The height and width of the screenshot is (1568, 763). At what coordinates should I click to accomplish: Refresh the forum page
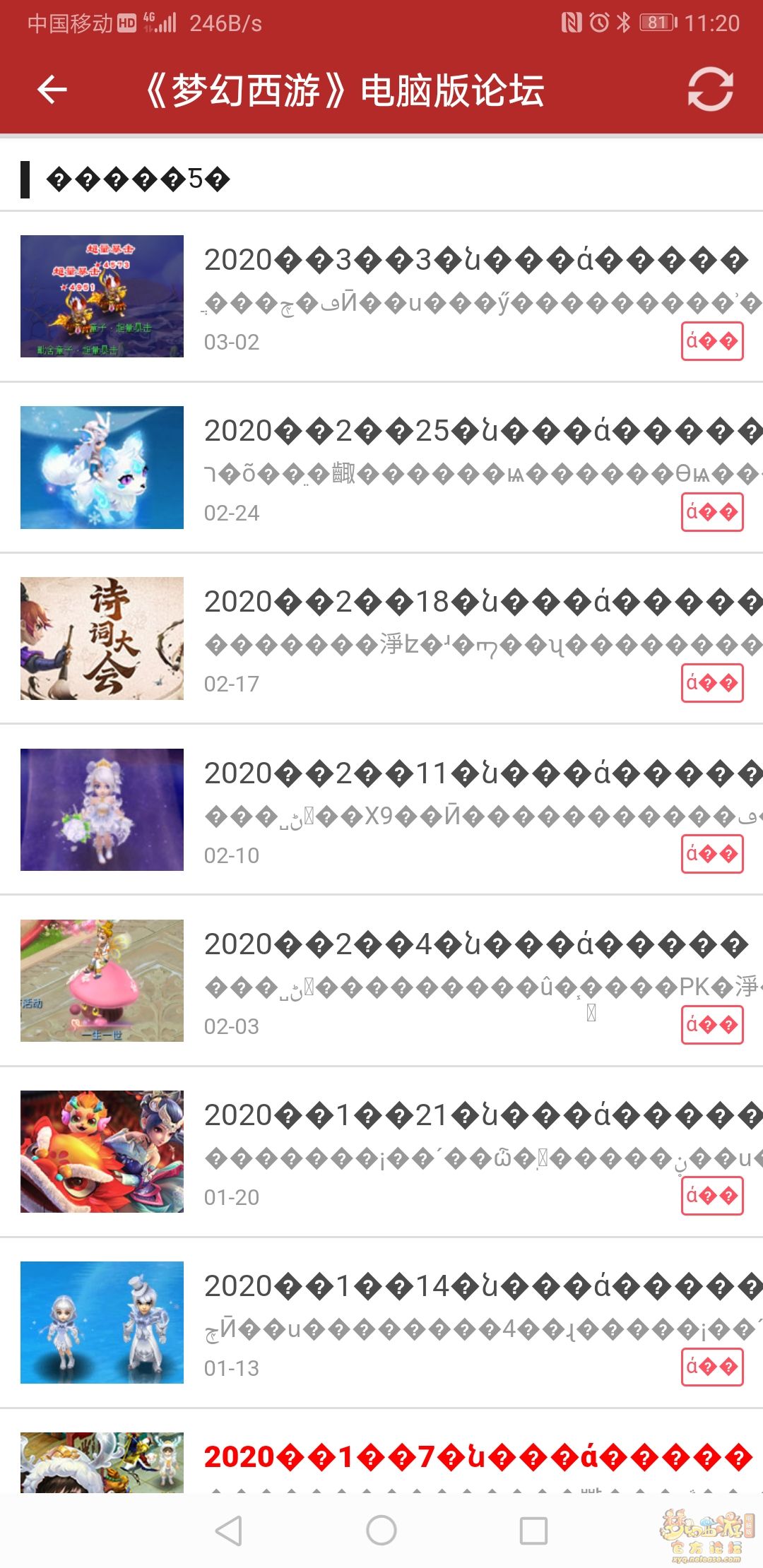click(x=710, y=90)
